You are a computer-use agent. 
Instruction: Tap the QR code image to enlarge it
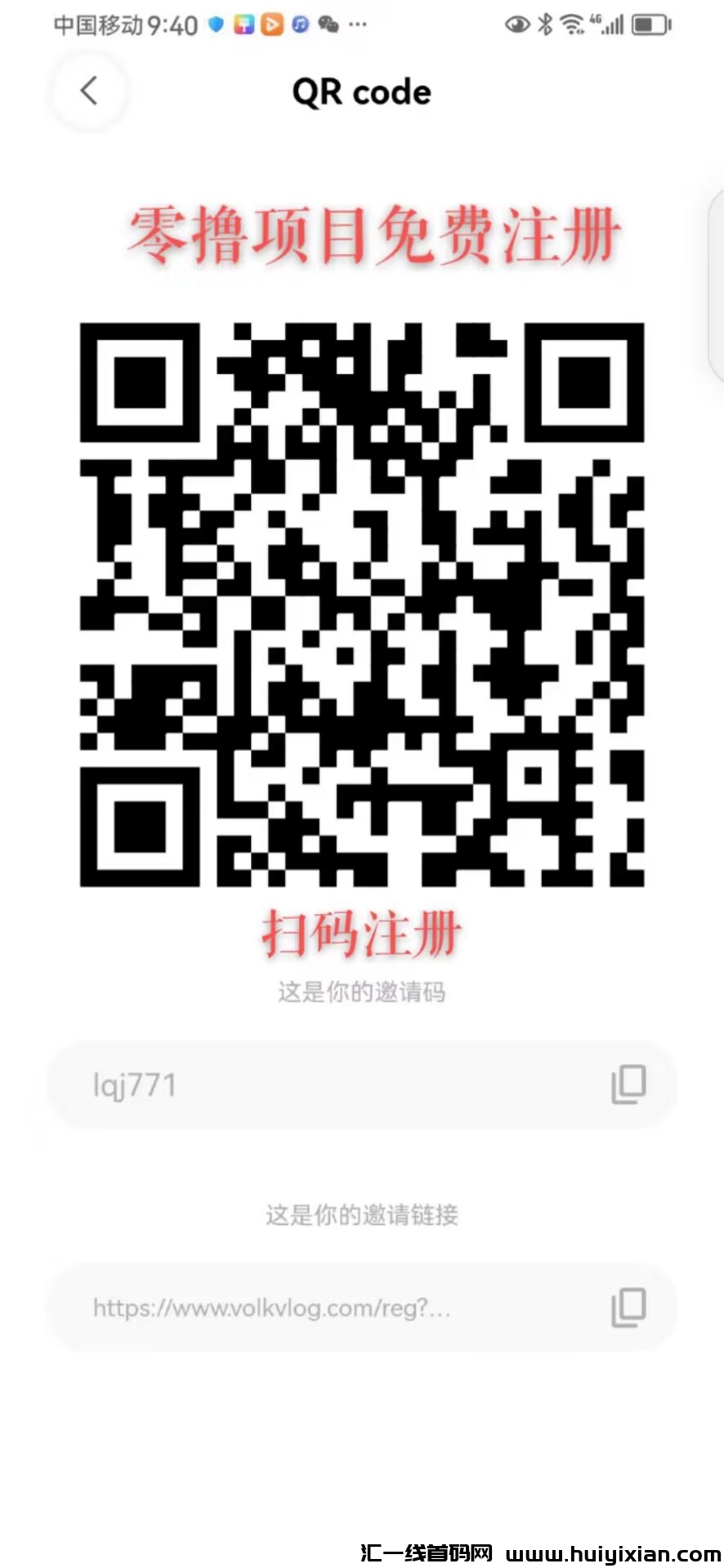point(360,603)
